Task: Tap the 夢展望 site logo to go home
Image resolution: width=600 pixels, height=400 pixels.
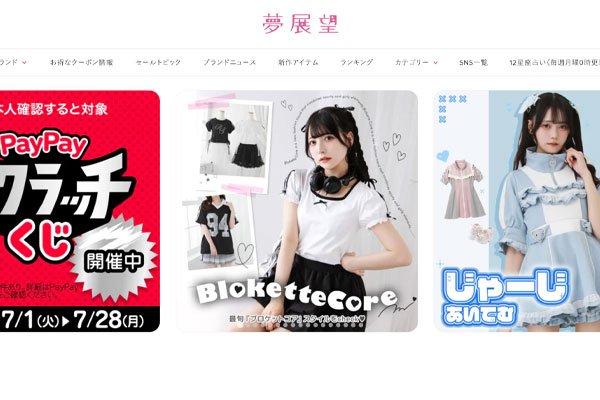Action: (300, 23)
